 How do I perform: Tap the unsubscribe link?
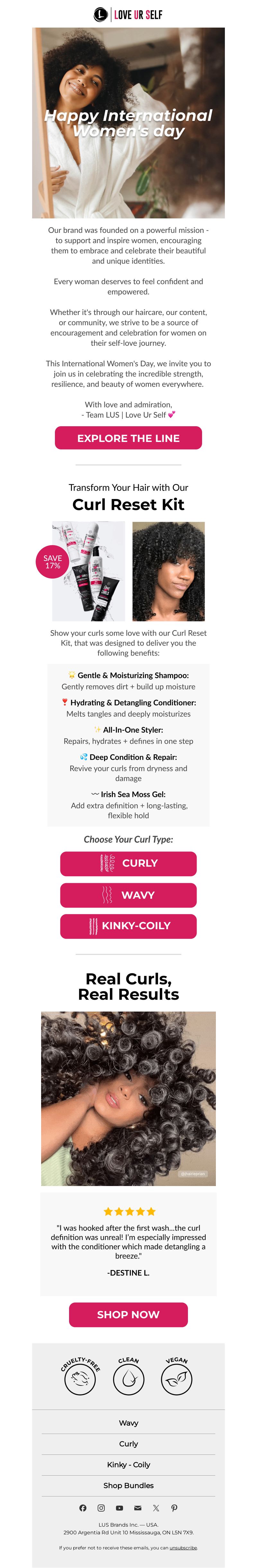(x=183, y=1547)
